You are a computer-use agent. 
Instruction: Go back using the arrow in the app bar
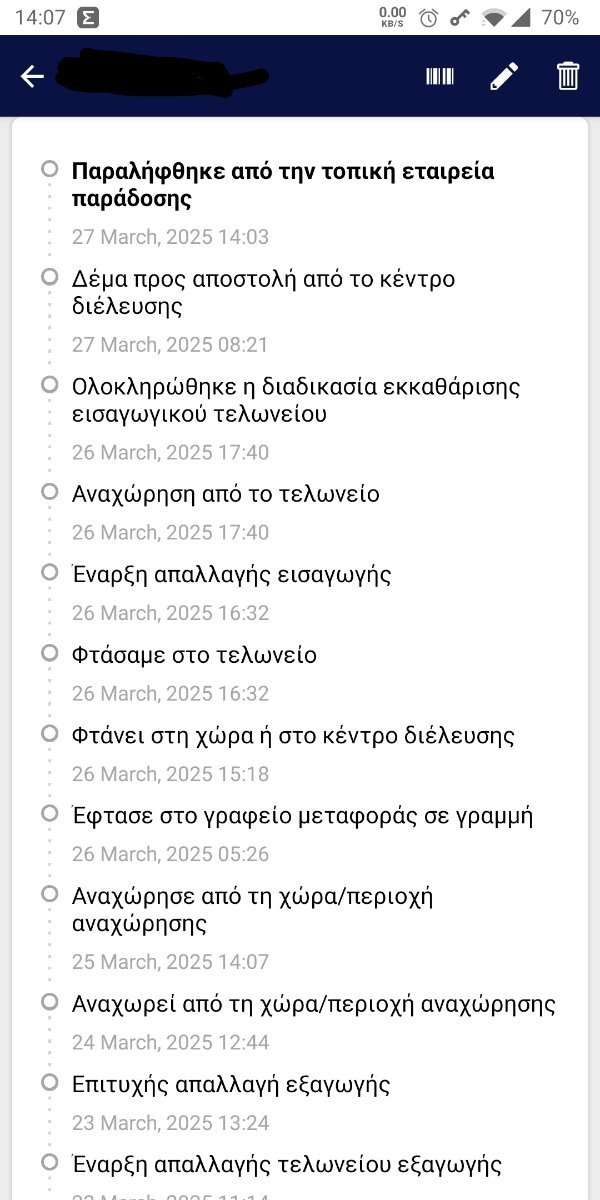click(32, 77)
